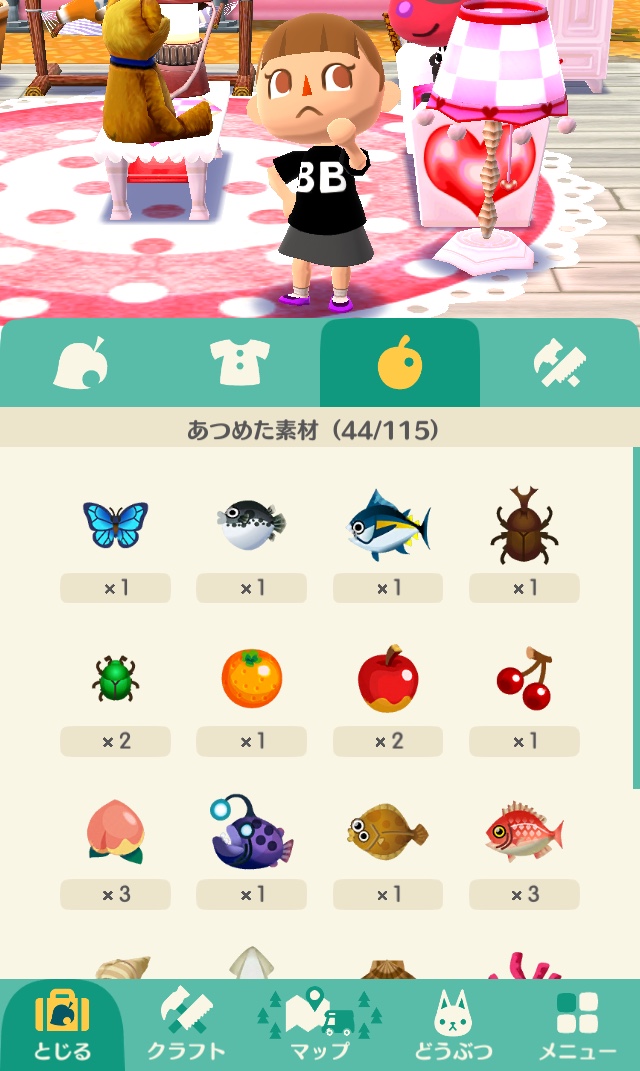The width and height of the screenshot is (640, 1071).
Task: Tap the orange fruit item
Action: pyautogui.click(x=251, y=678)
